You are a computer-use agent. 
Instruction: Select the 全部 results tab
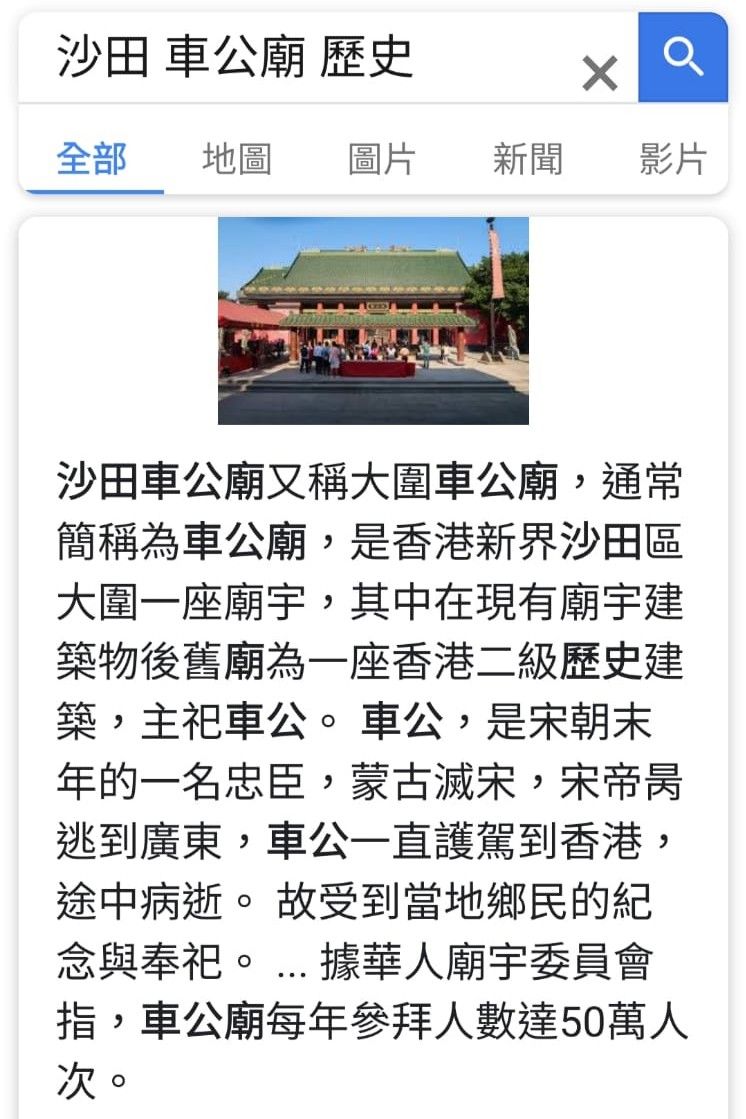(92, 159)
